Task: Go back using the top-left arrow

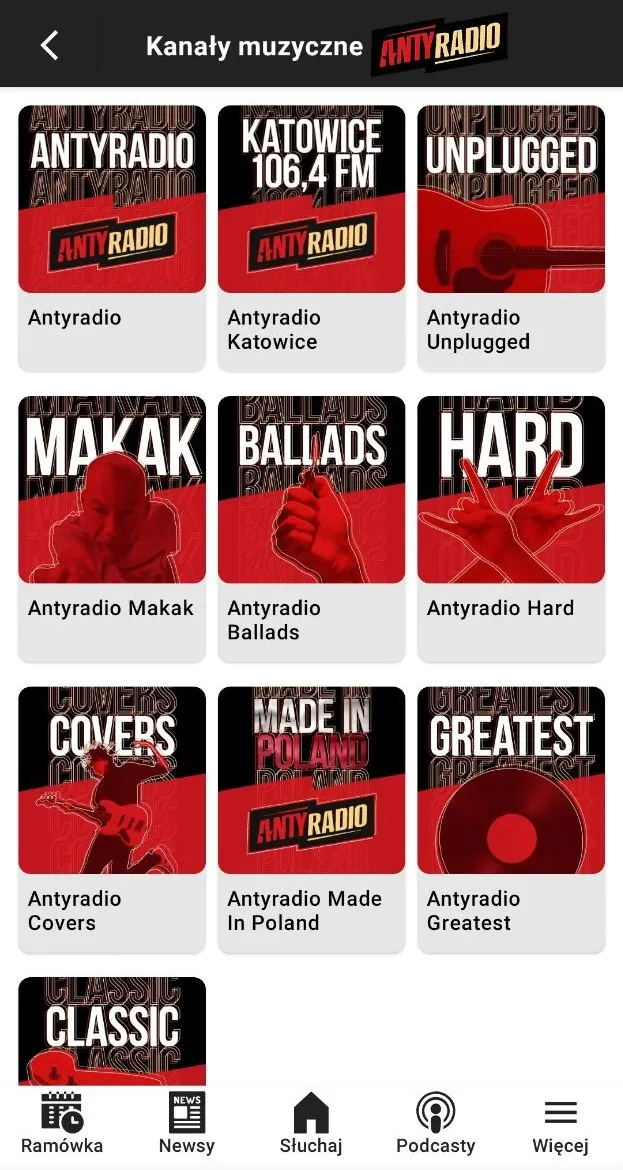Action: coord(49,46)
